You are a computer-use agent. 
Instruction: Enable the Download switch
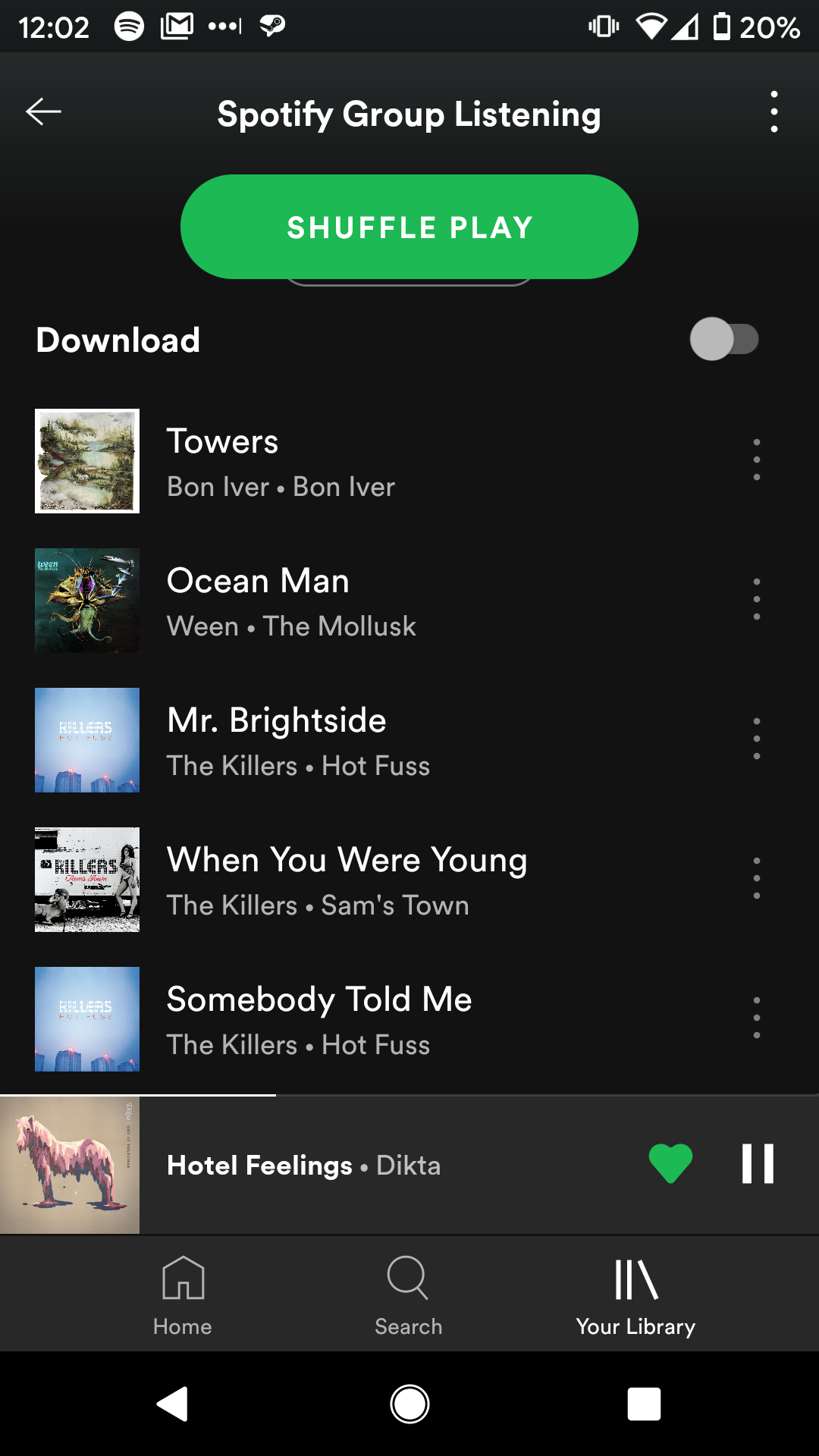tap(724, 339)
